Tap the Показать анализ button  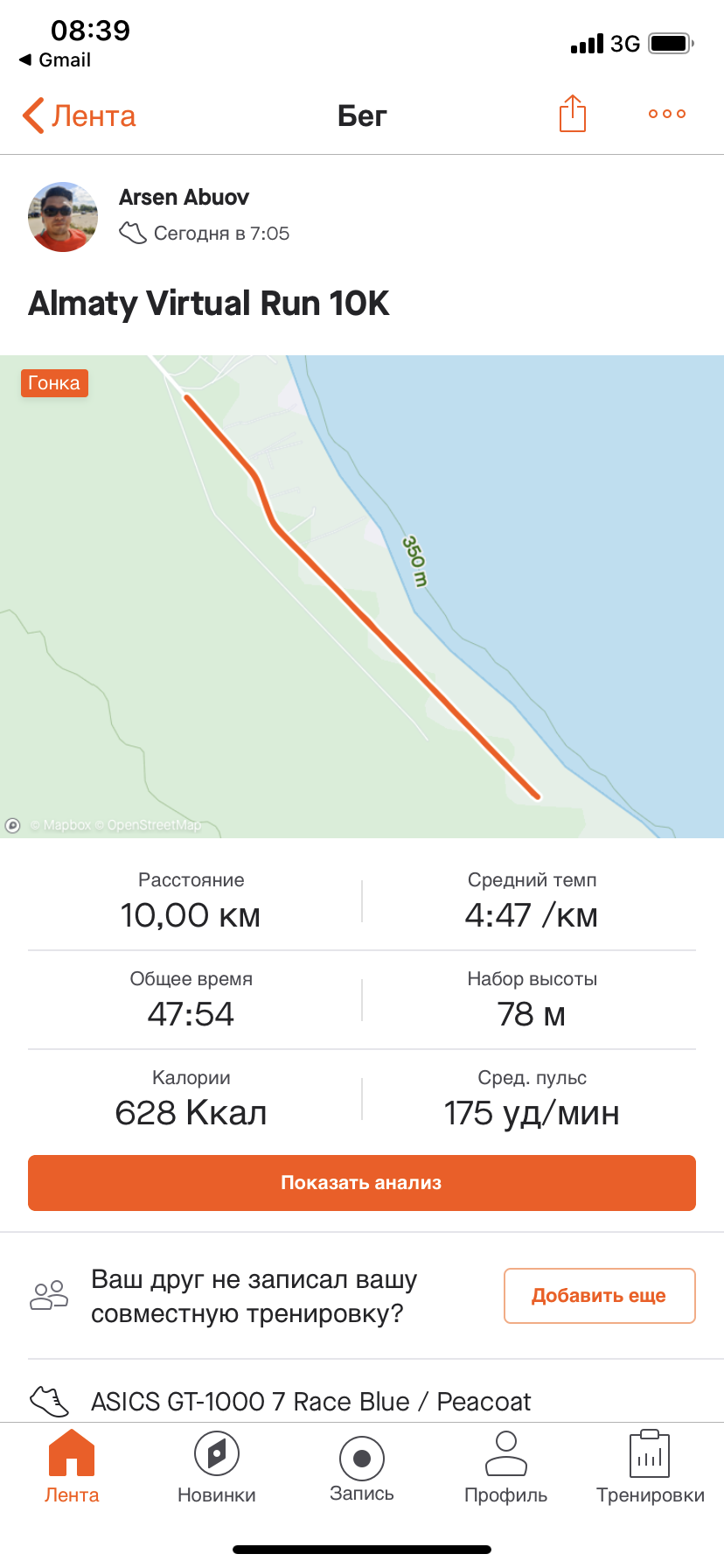[362, 1182]
